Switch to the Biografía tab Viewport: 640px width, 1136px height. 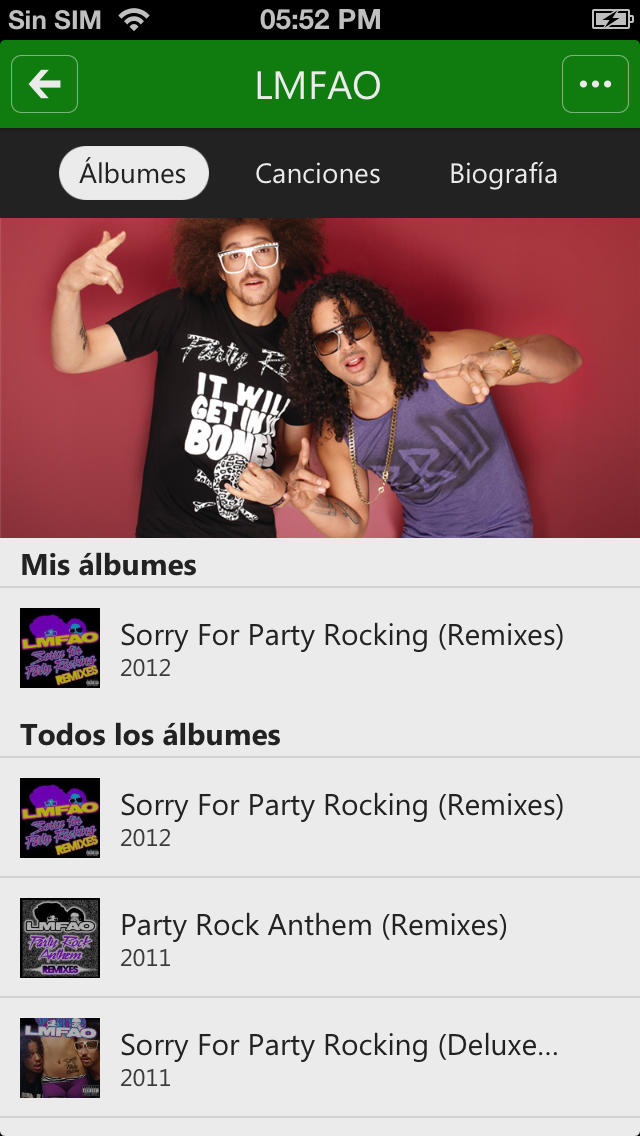coord(503,173)
